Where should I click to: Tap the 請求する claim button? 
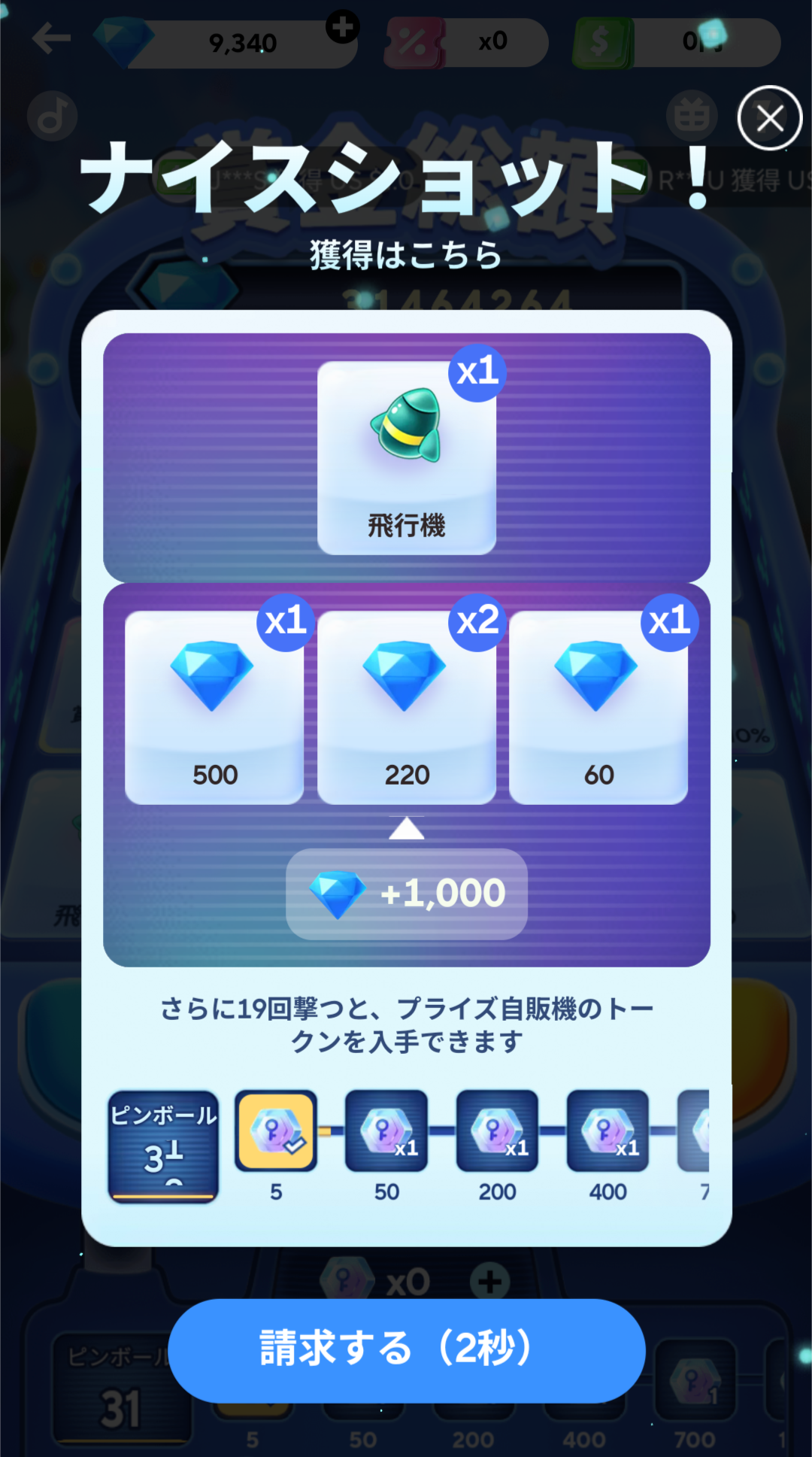tap(407, 1350)
